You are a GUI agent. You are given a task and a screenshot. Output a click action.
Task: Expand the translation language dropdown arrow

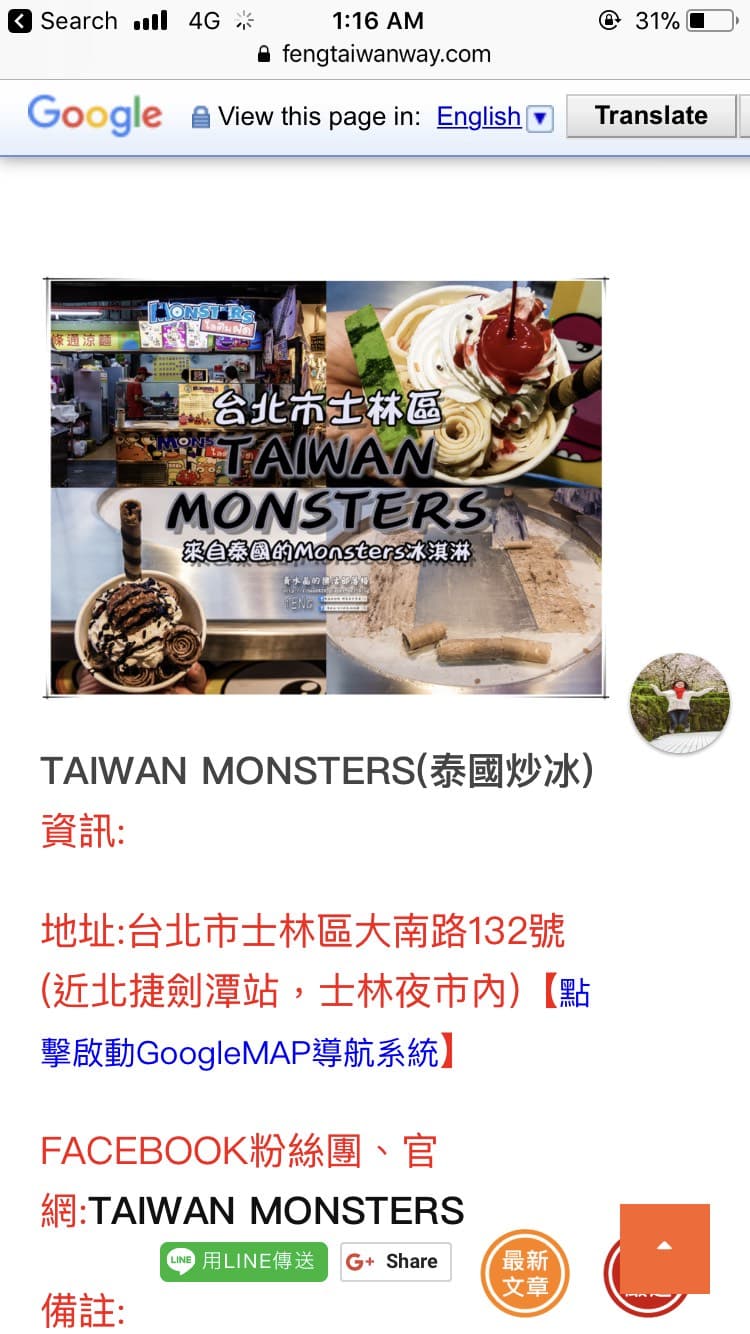click(x=540, y=118)
